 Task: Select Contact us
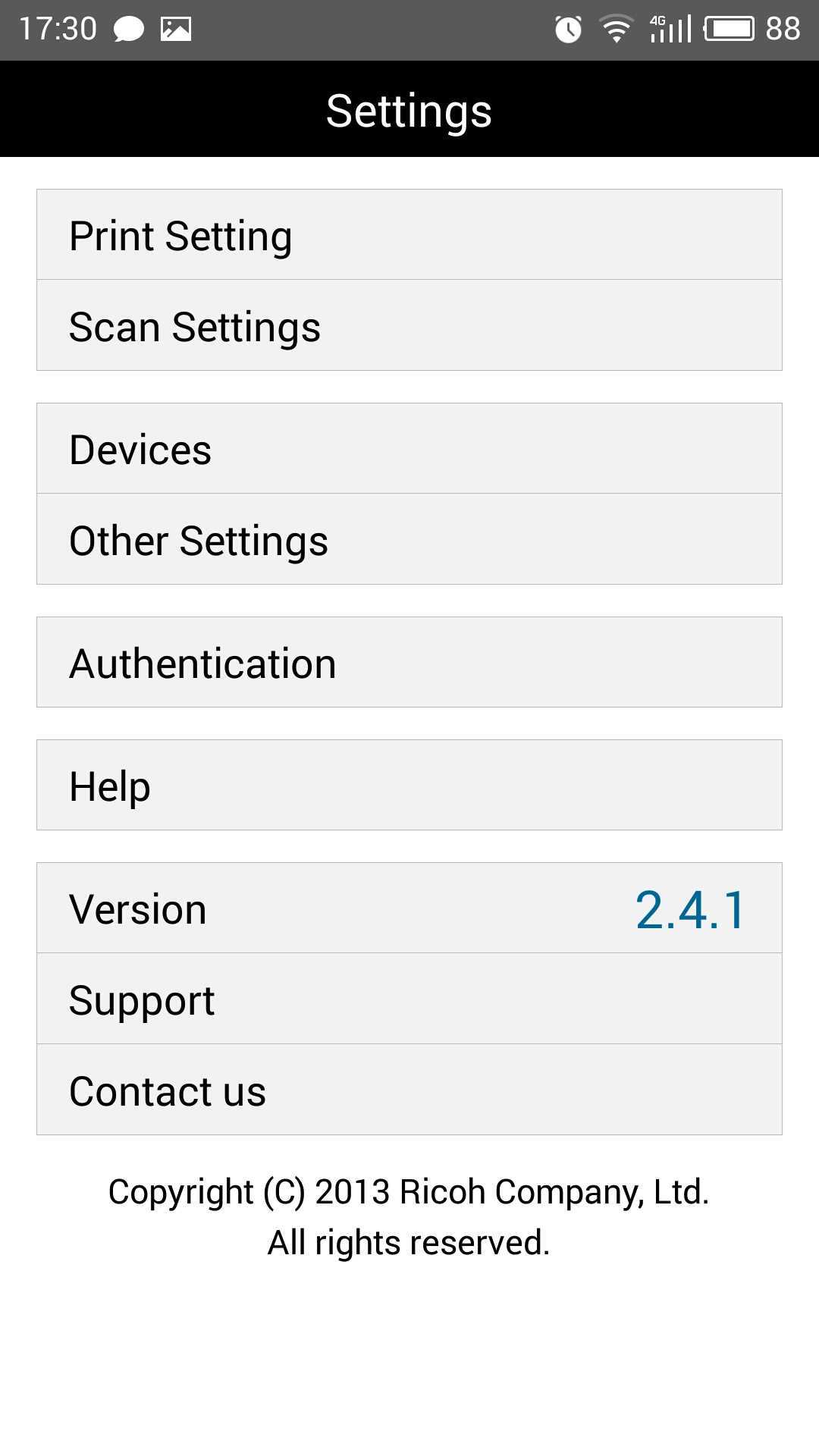click(x=409, y=1090)
